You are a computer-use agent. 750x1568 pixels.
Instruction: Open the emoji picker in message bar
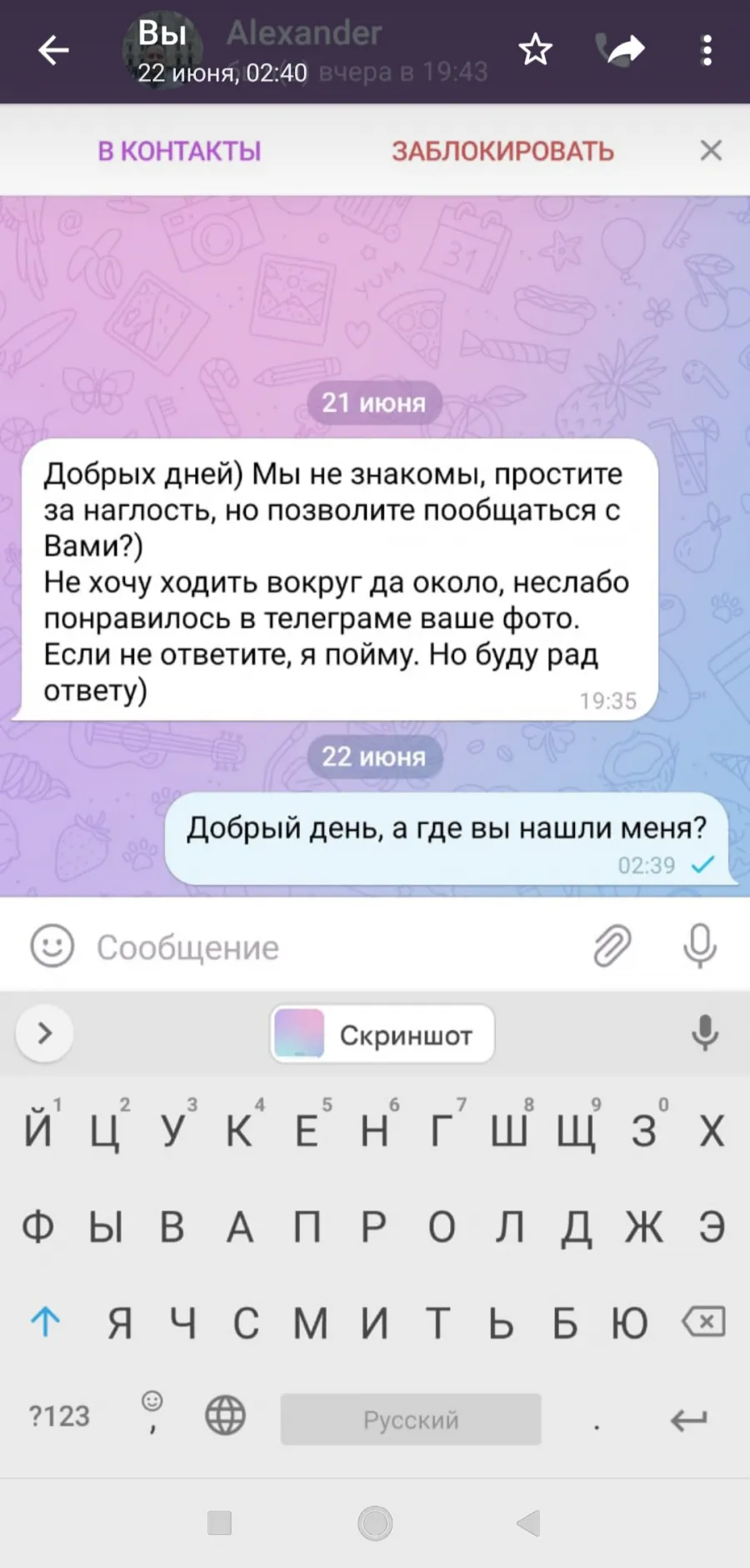click(52, 946)
